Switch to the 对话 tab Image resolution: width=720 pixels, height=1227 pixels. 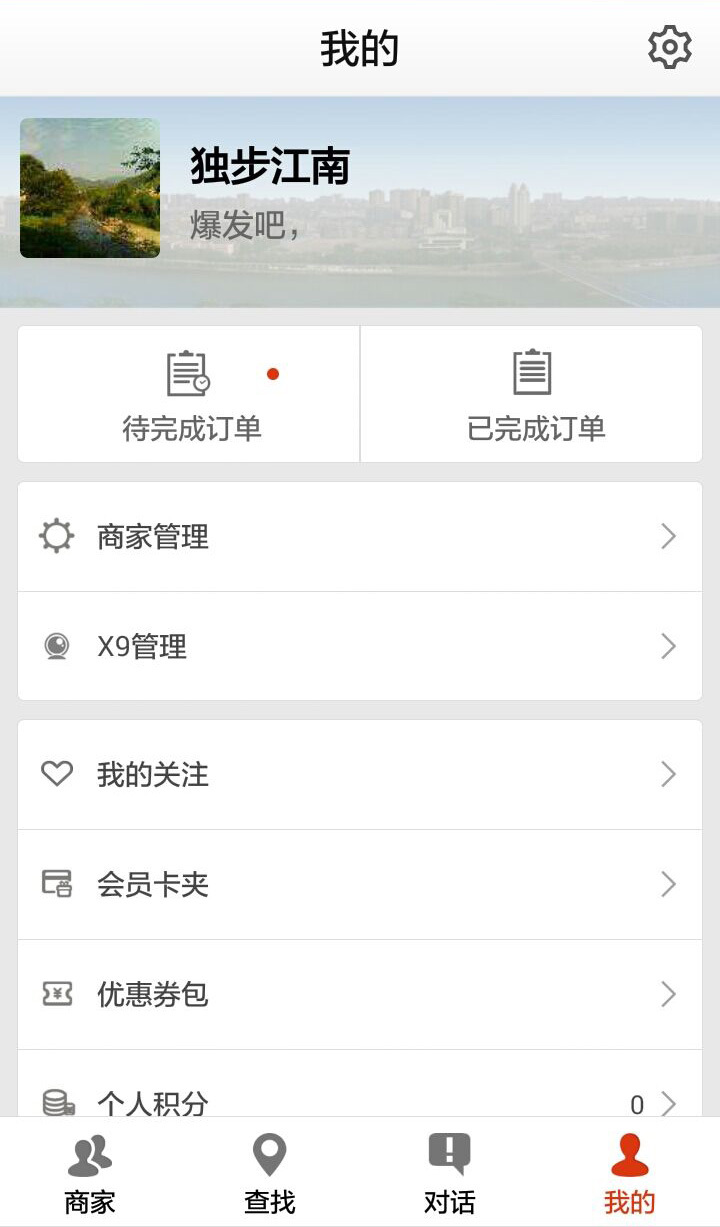point(450,1170)
